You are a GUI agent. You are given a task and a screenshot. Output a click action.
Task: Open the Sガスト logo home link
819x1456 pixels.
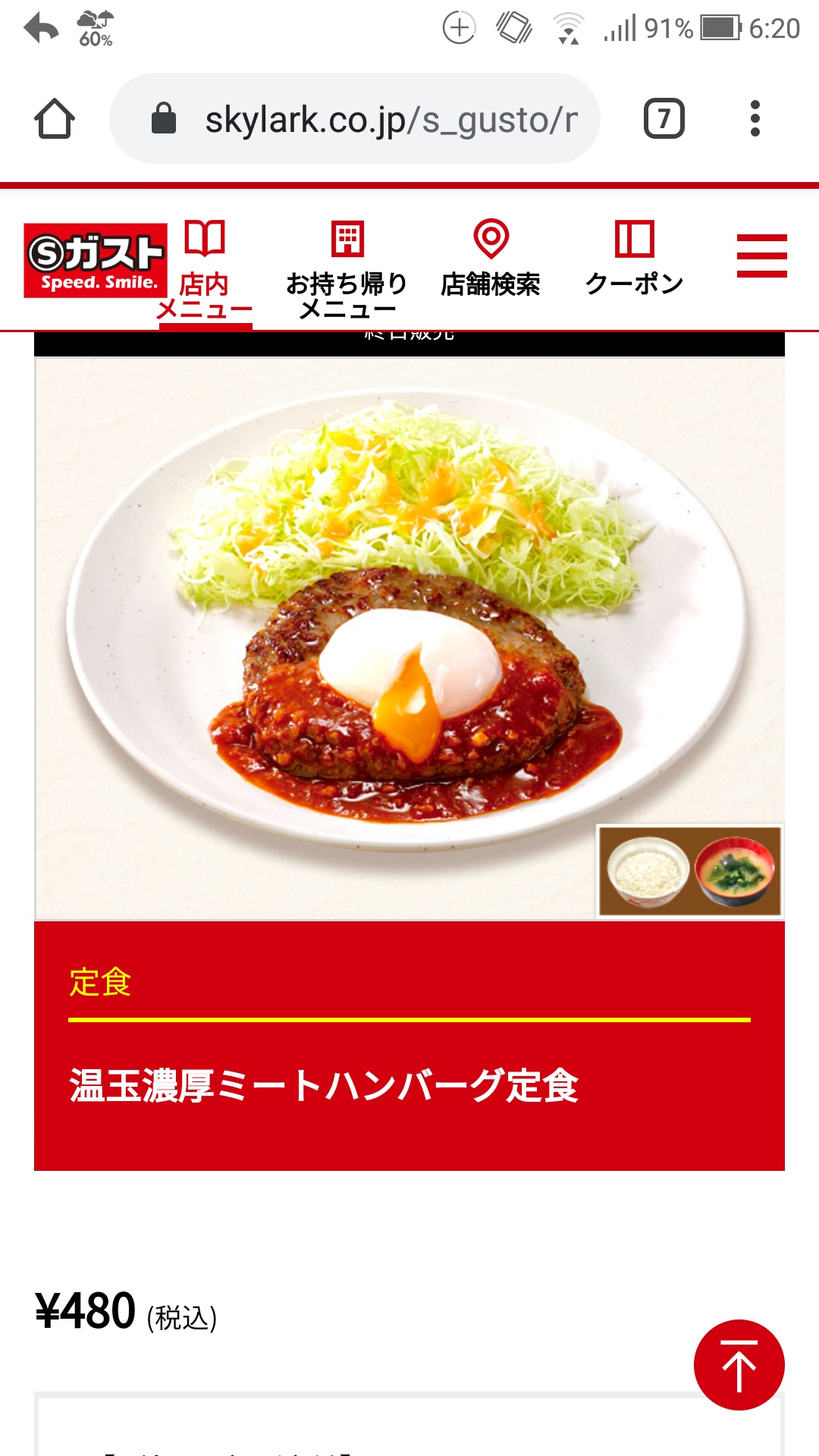point(96,260)
